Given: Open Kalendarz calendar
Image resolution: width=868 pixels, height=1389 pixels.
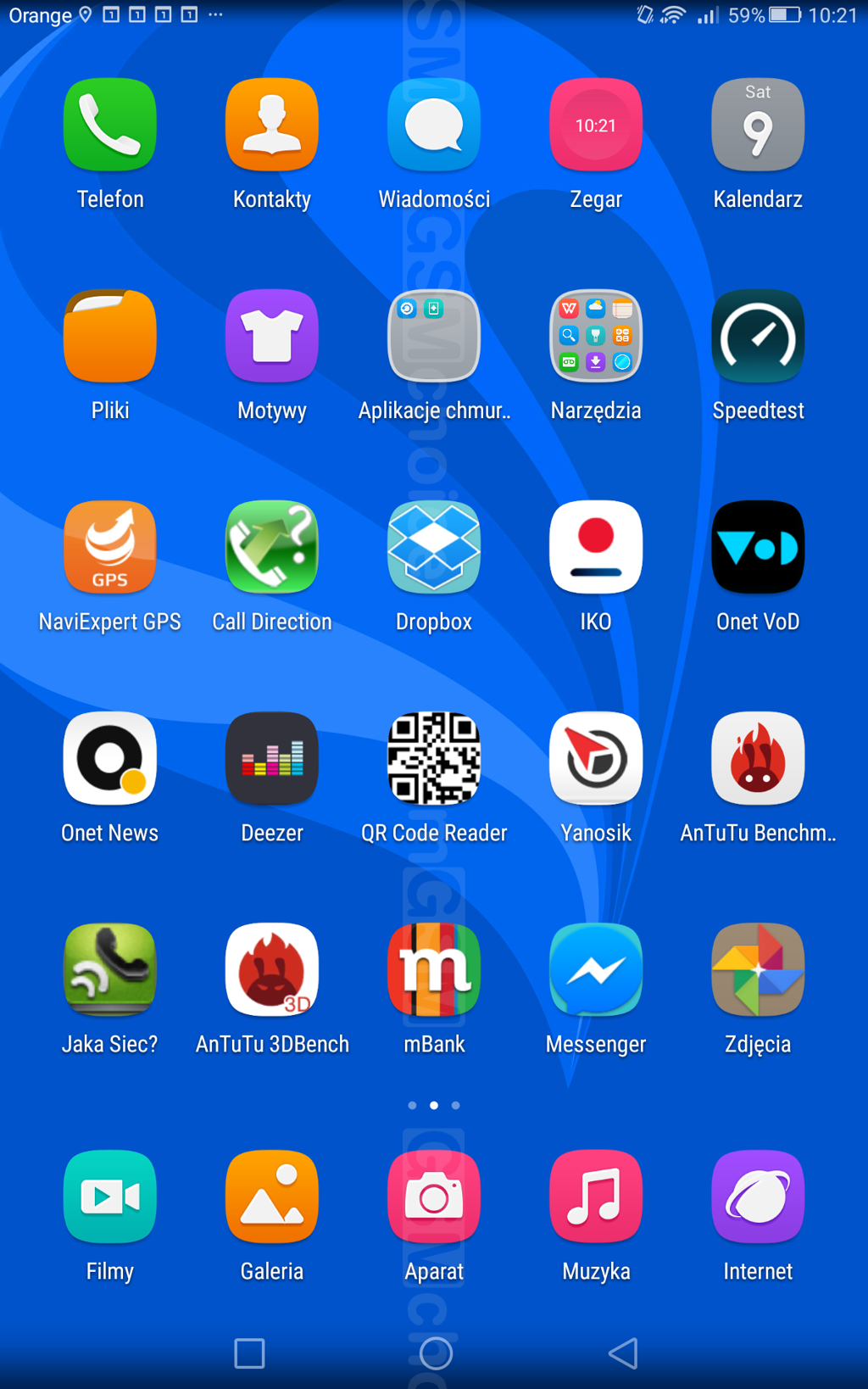Looking at the screenshot, I should [x=758, y=125].
